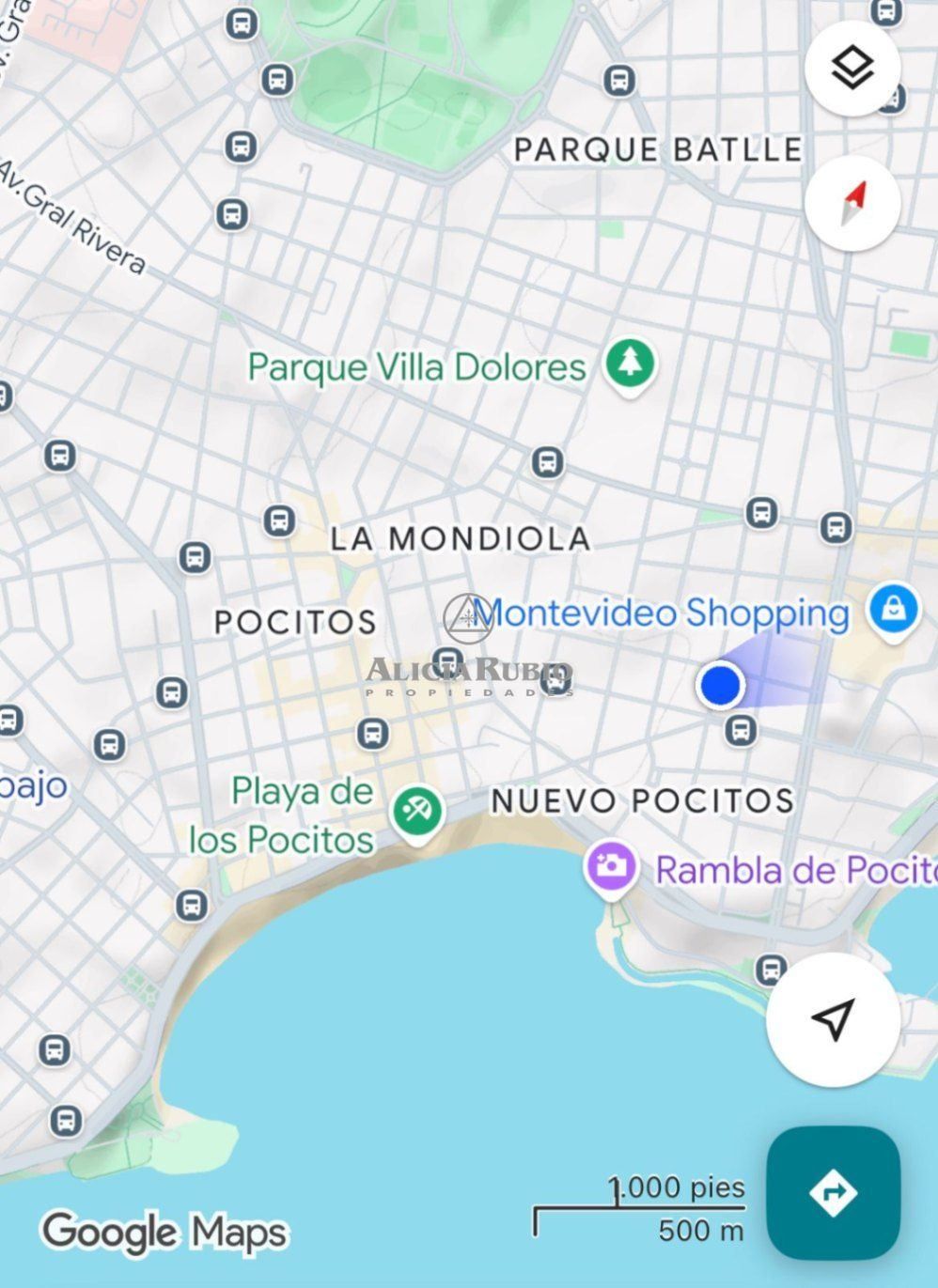Select the Montevideo Shopping map pin
The width and height of the screenshot is (938, 1288).
(x=894, y=609)
